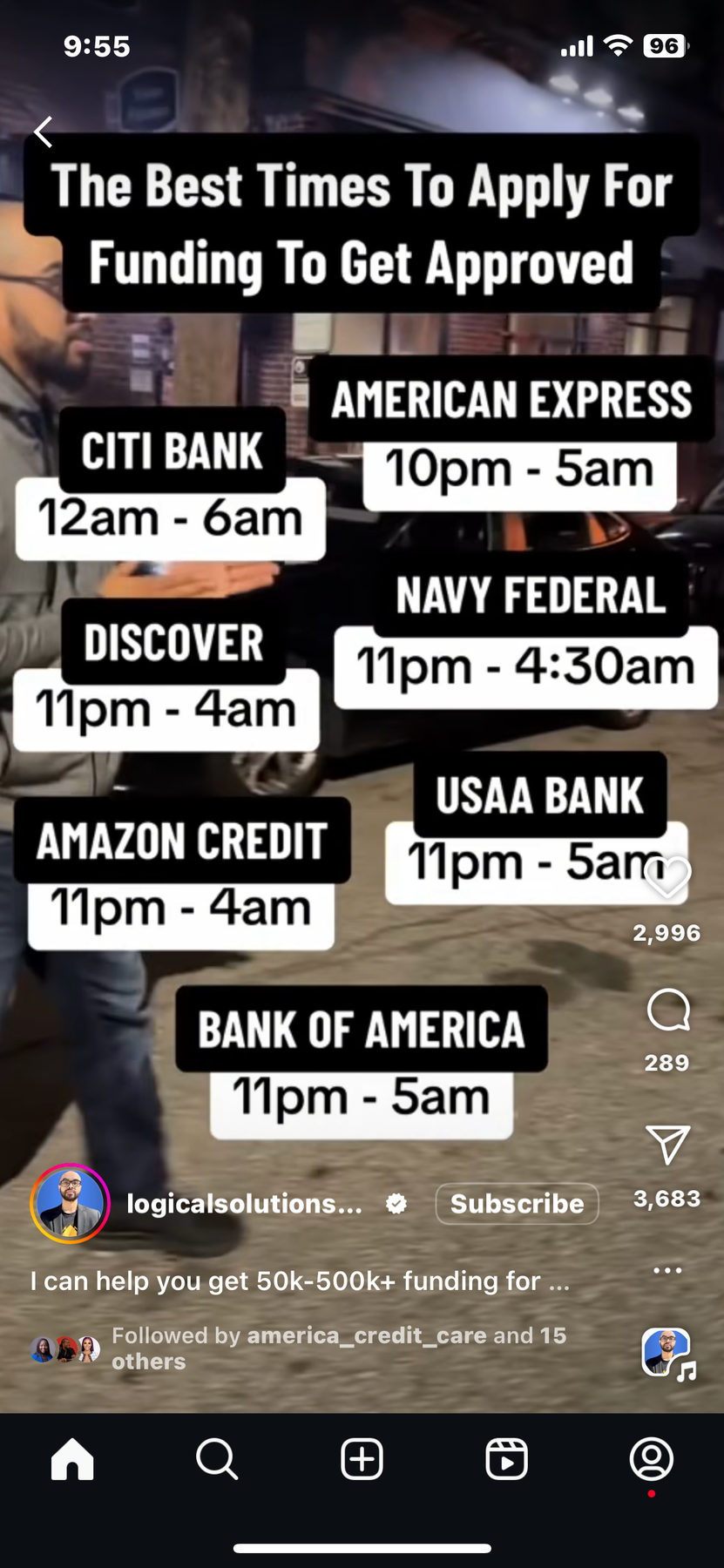Go back using the back arrow
724x1568 pixels.
pos(43,131)
